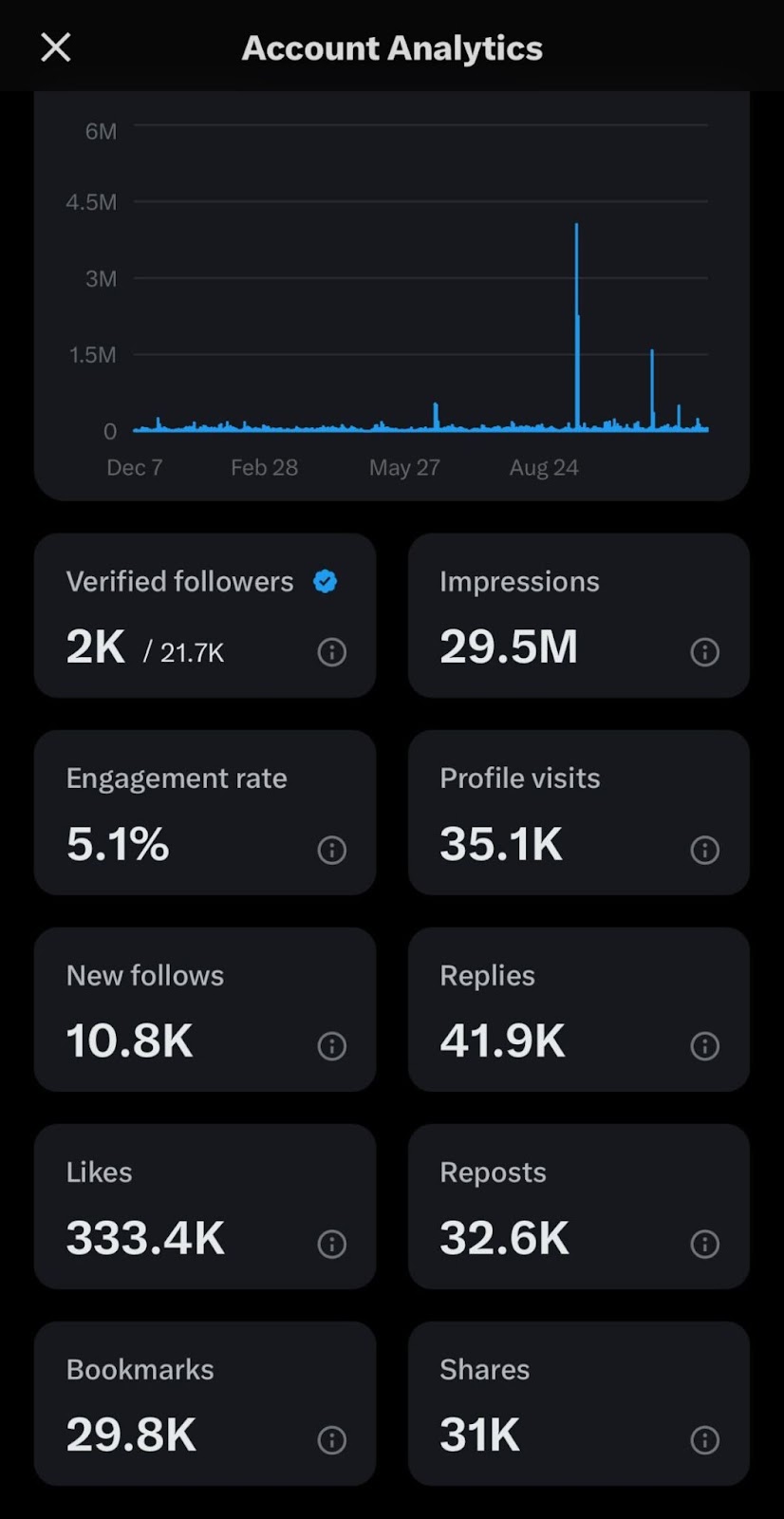Open the Replies info icon

(704, 1046)
